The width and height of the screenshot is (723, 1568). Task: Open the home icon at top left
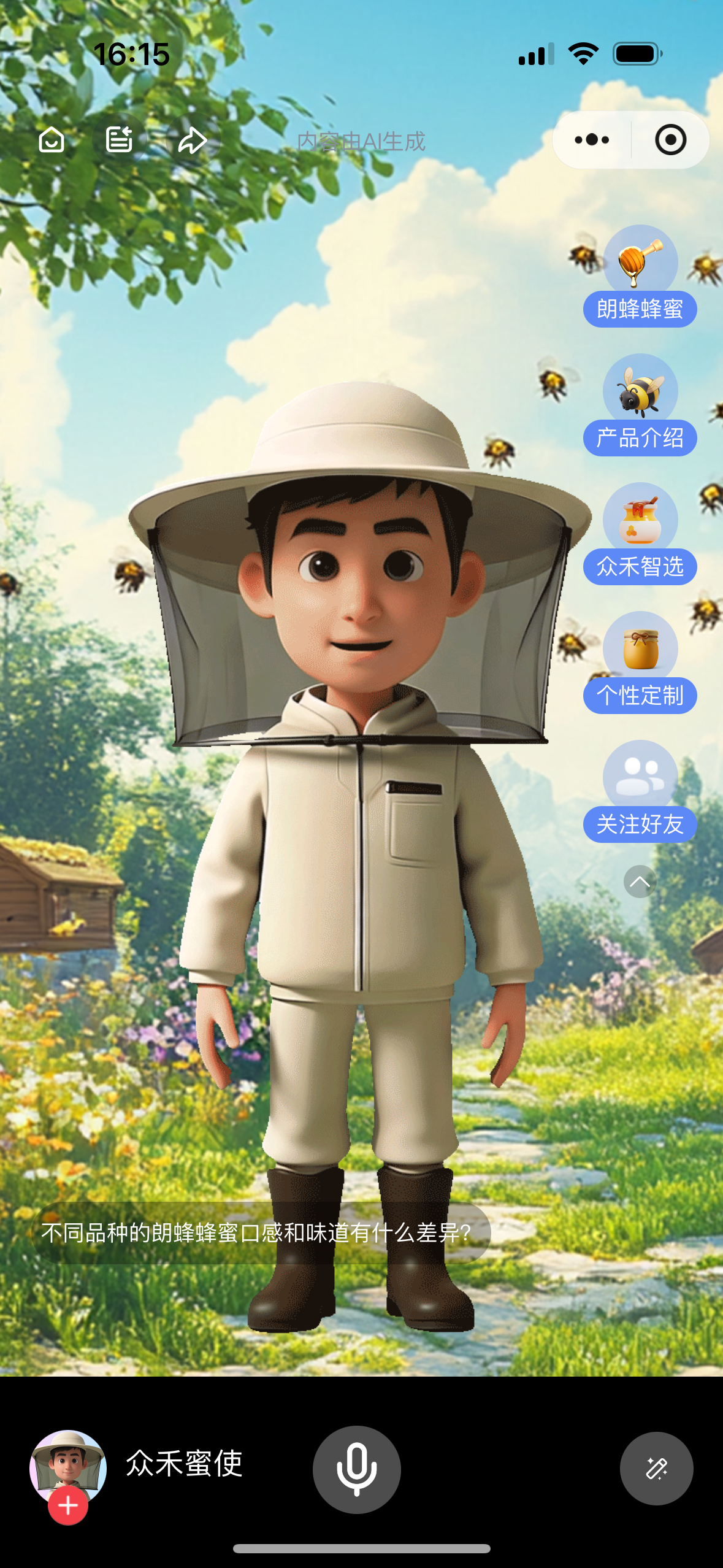[52, 140]
